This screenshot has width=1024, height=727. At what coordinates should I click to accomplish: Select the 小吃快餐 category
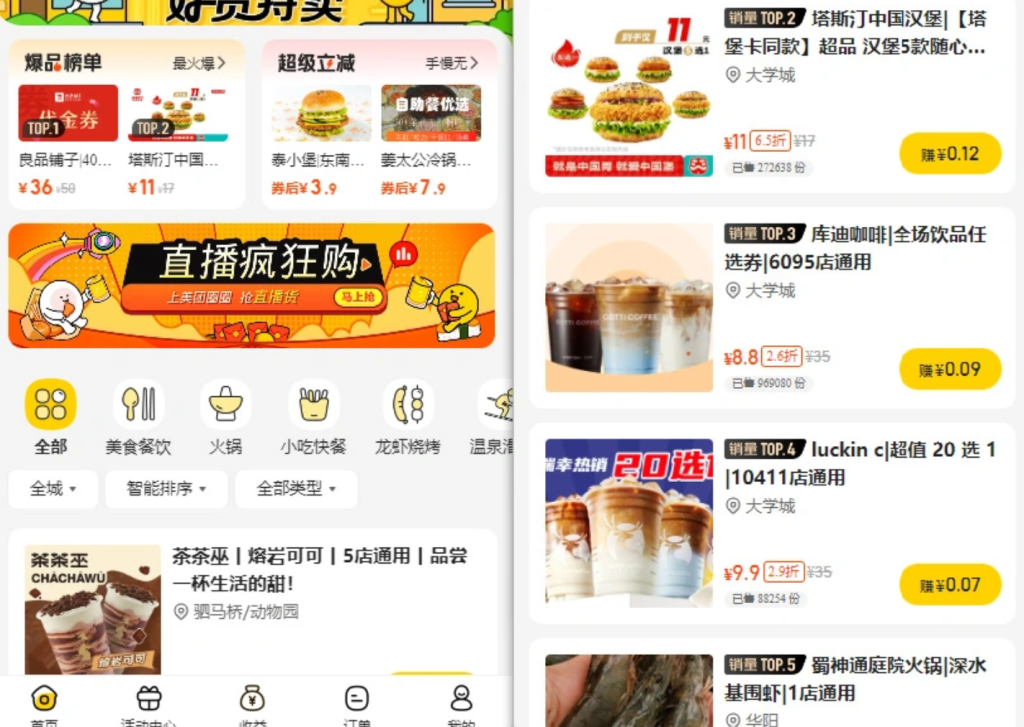click(313, 417)
